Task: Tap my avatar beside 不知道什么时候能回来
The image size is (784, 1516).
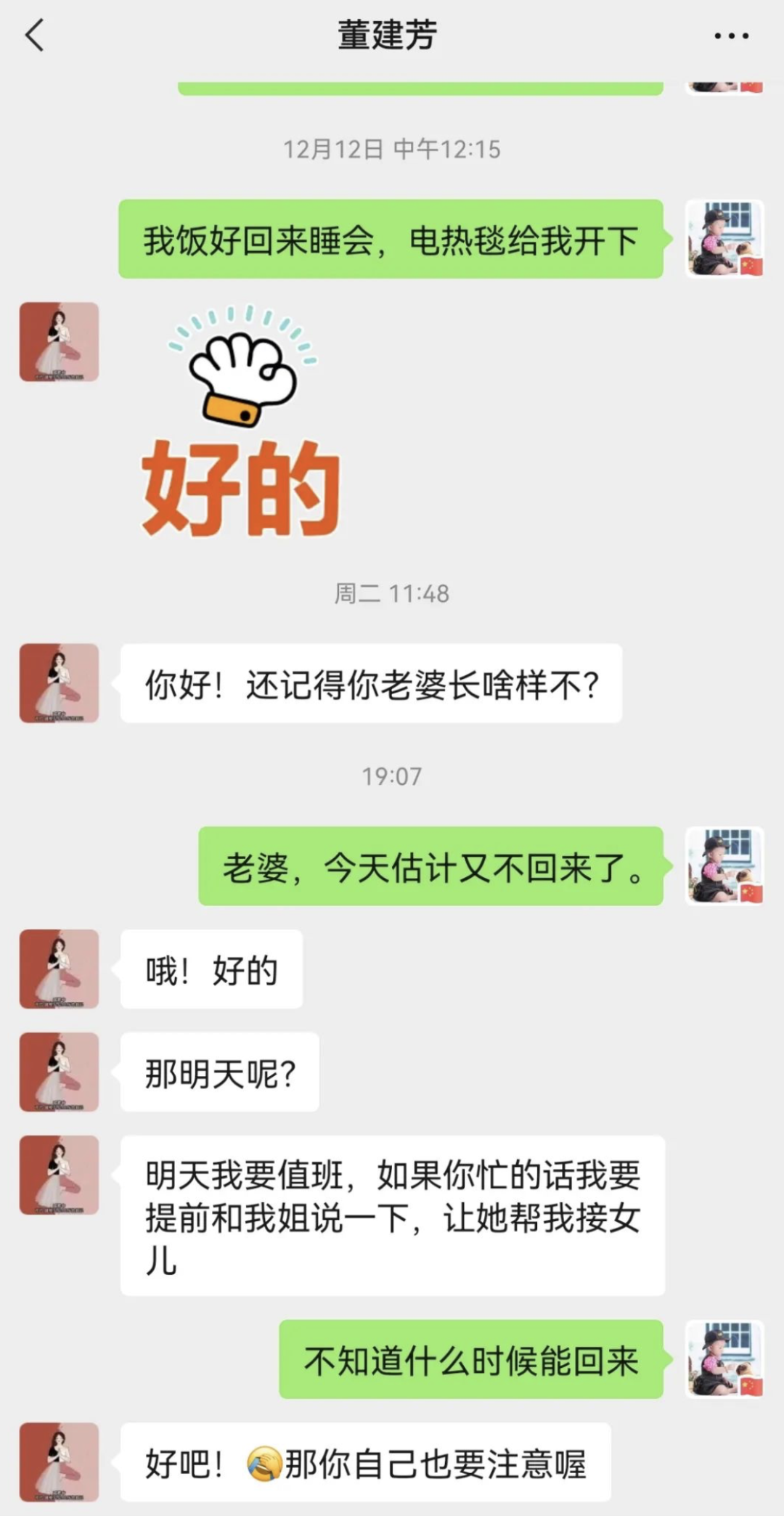Action: [724, 1359]
